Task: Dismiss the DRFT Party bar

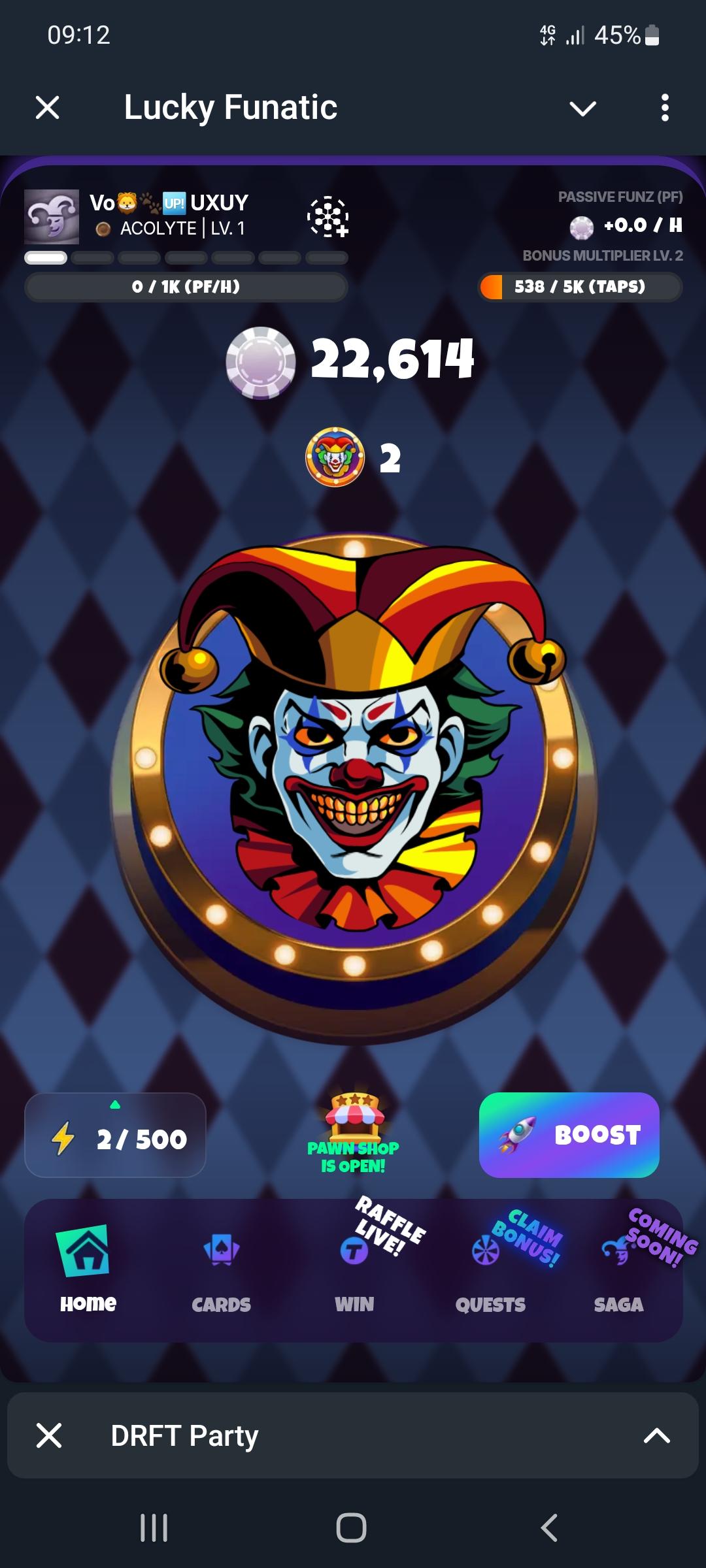Action: [x=49, y=1435]
